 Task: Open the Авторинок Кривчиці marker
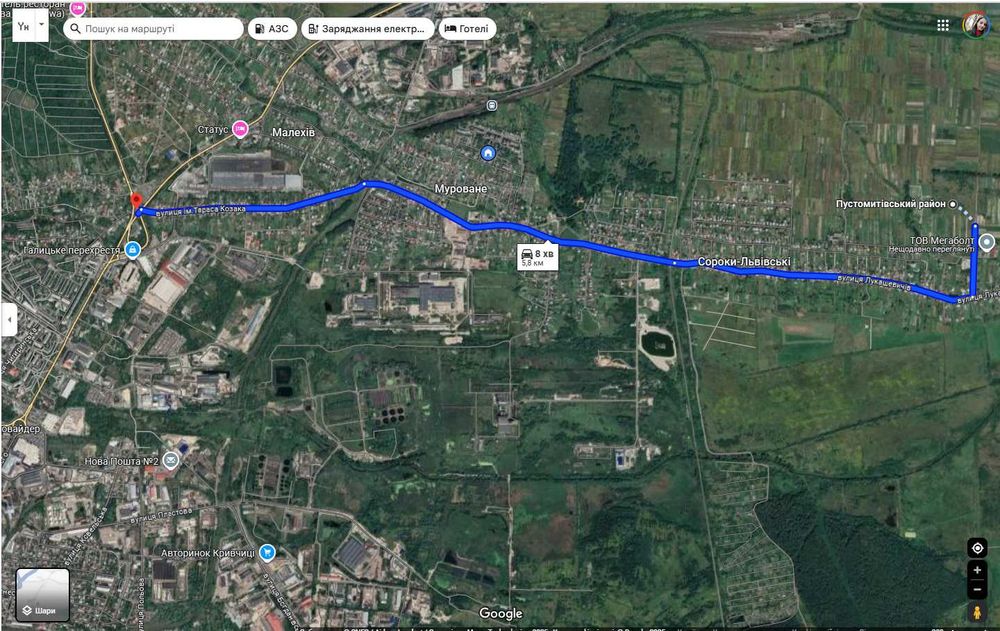point(267,552)
